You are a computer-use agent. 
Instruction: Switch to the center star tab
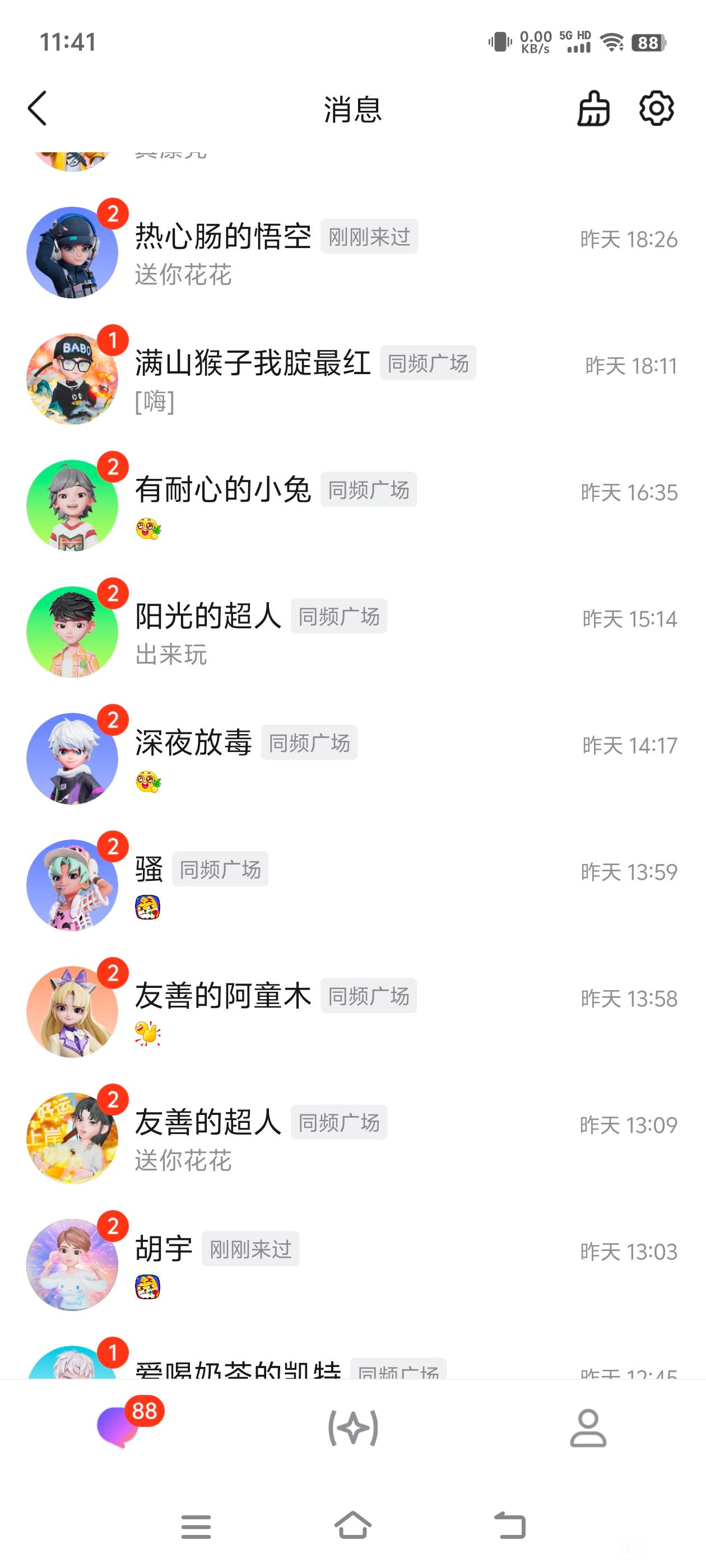coord(354,1427)
